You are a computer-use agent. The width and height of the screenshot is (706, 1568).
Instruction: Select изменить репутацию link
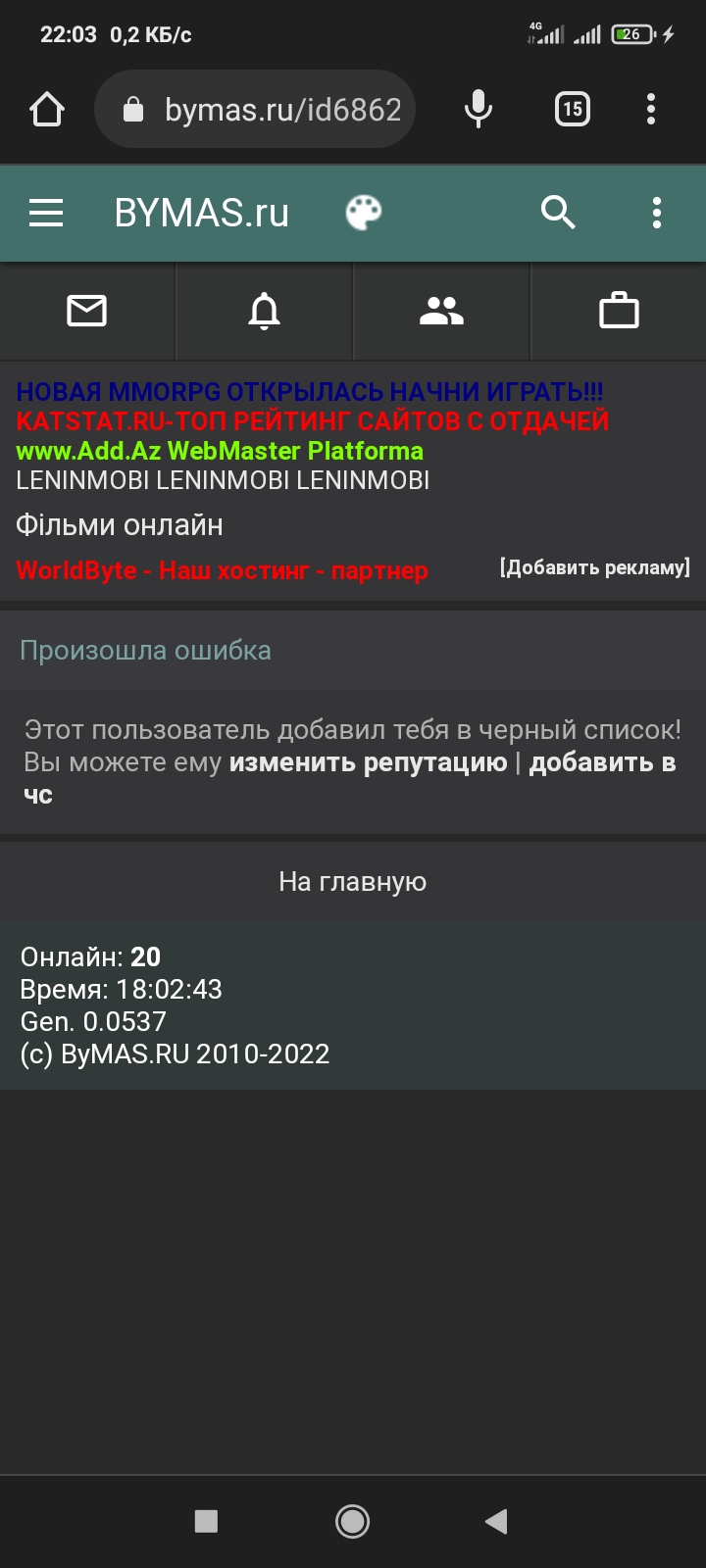(368, 762)
